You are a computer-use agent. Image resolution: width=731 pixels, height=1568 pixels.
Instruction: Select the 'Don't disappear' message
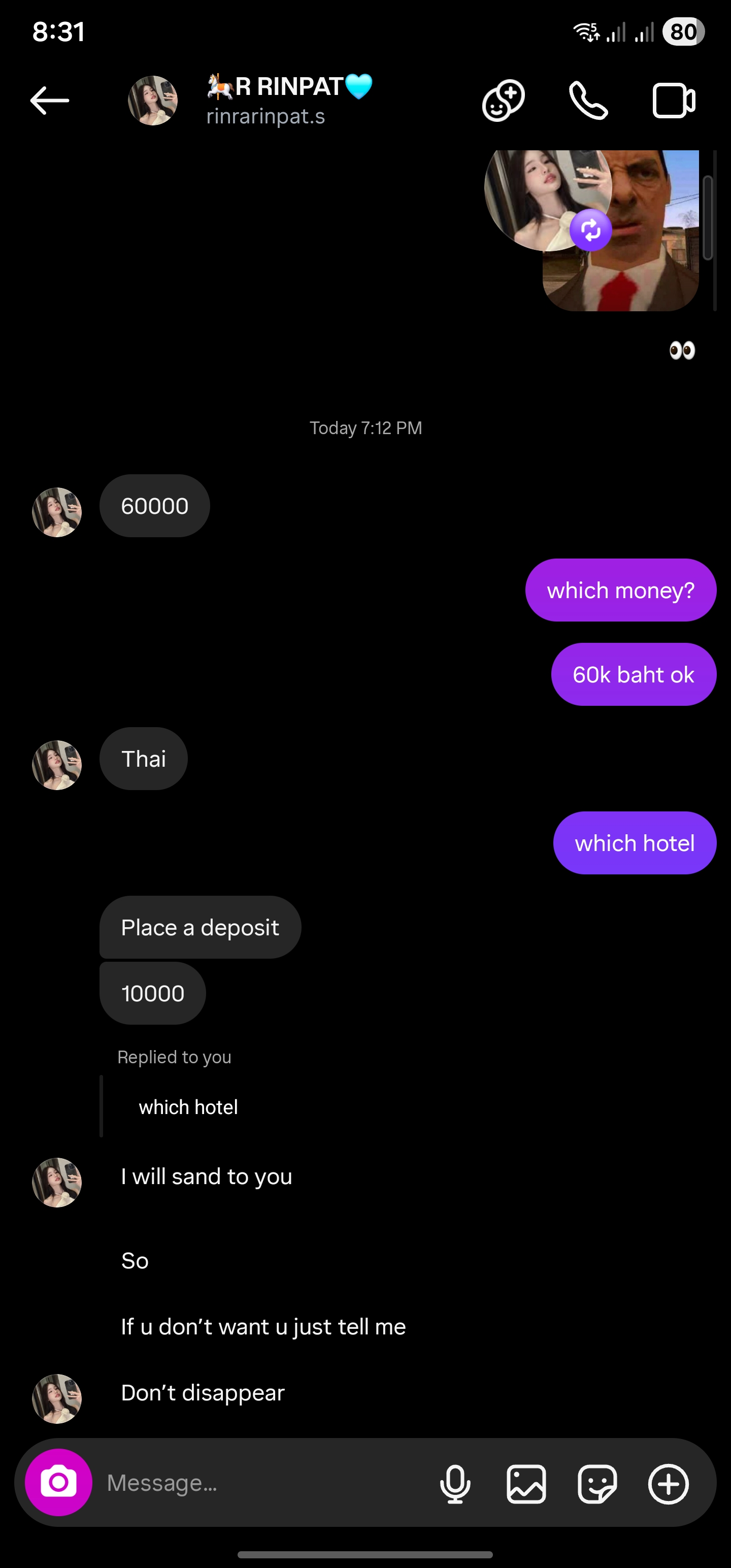point(202,1393)
